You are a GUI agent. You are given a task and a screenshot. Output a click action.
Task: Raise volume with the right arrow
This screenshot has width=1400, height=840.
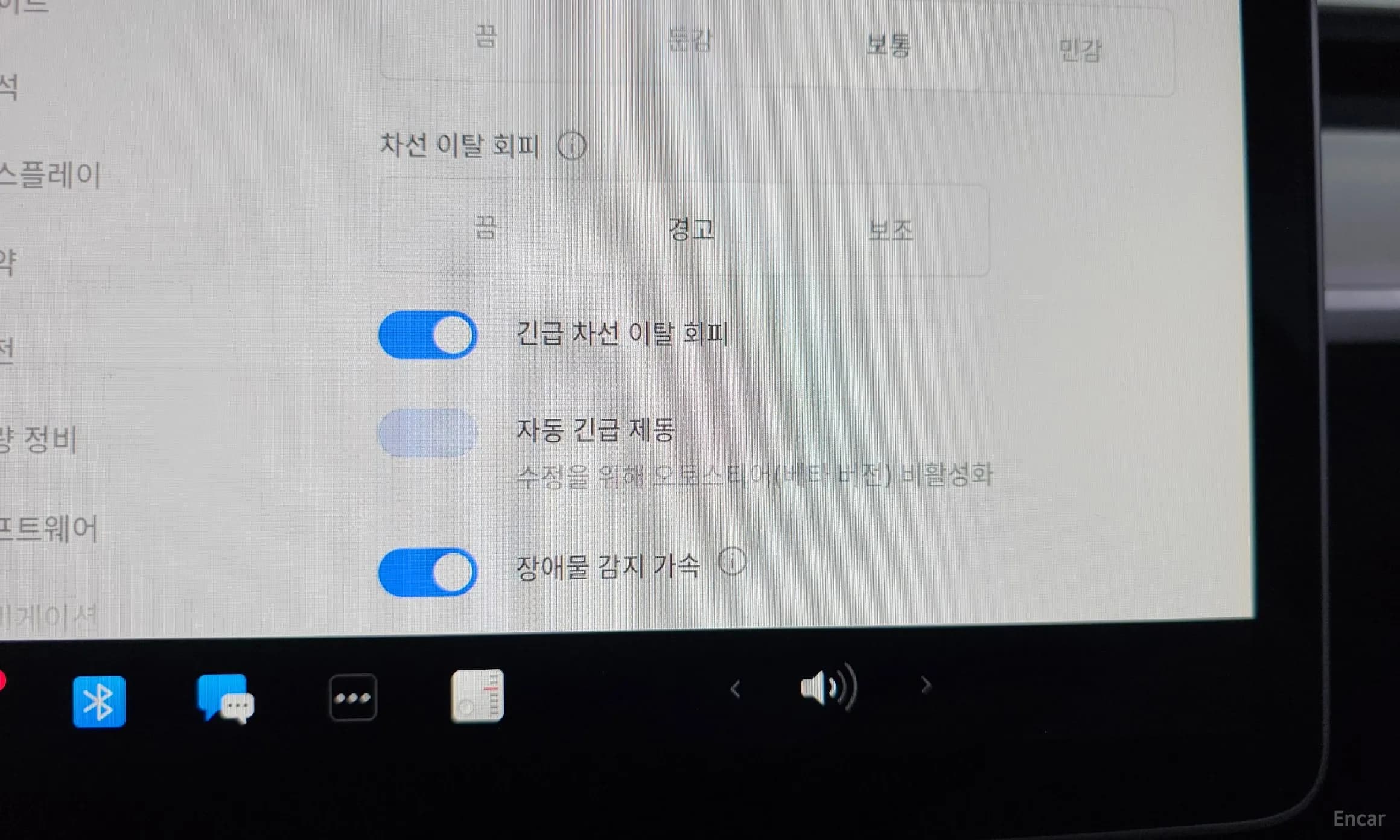tap(926, 685)
